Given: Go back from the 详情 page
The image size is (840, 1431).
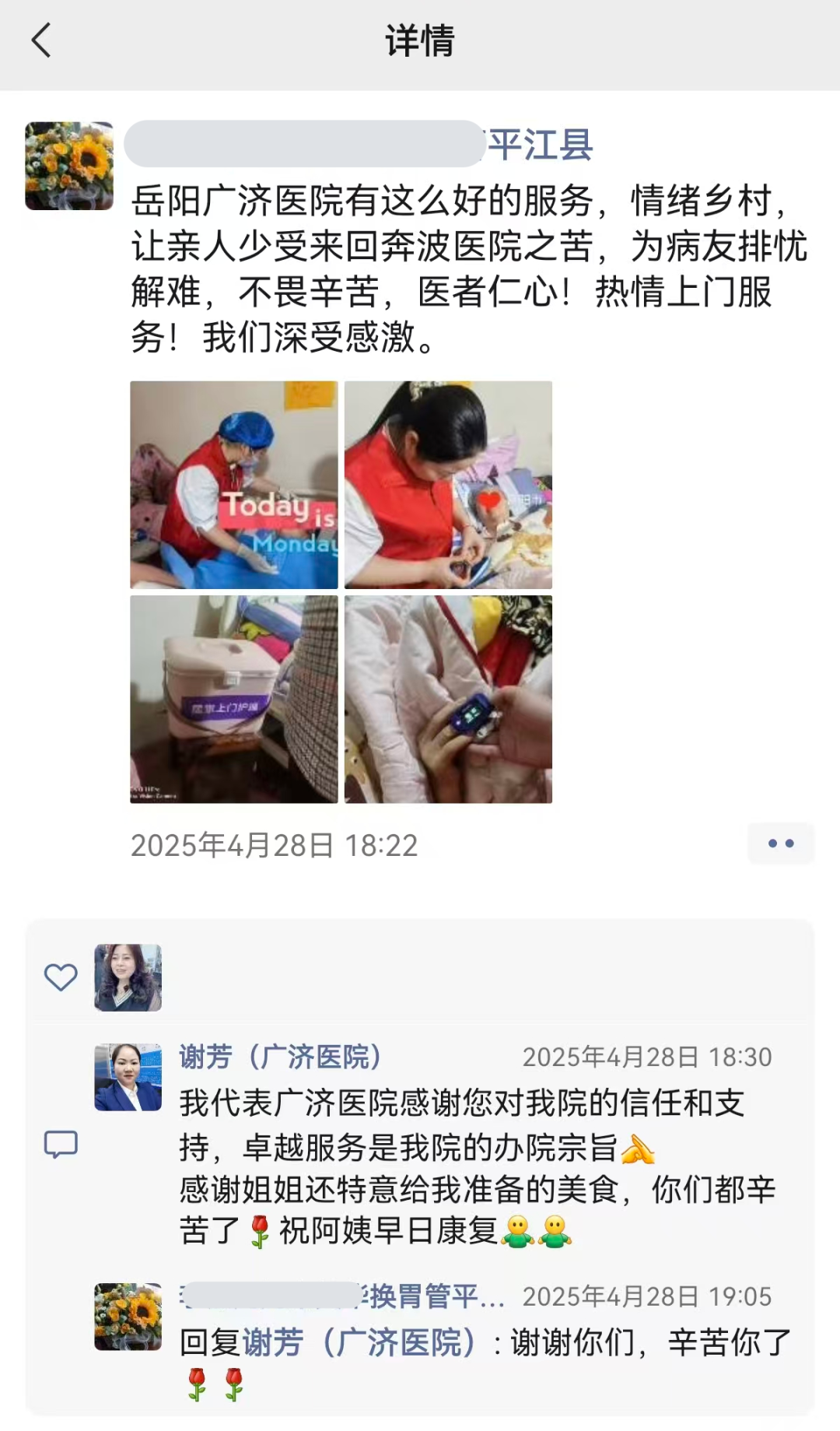Looking at the screenshot, I should pos(41,40).
